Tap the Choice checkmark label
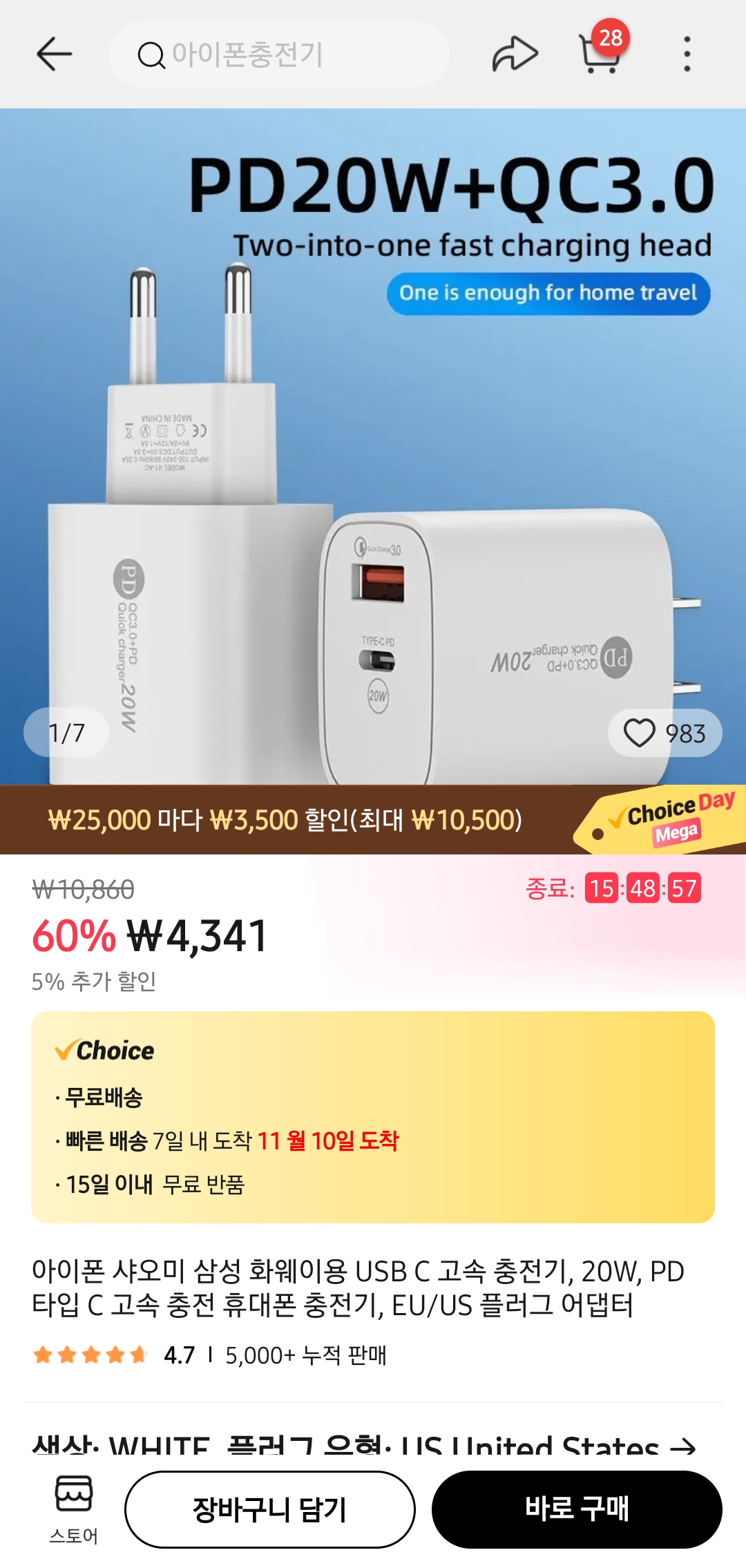 coord(104,1052)
